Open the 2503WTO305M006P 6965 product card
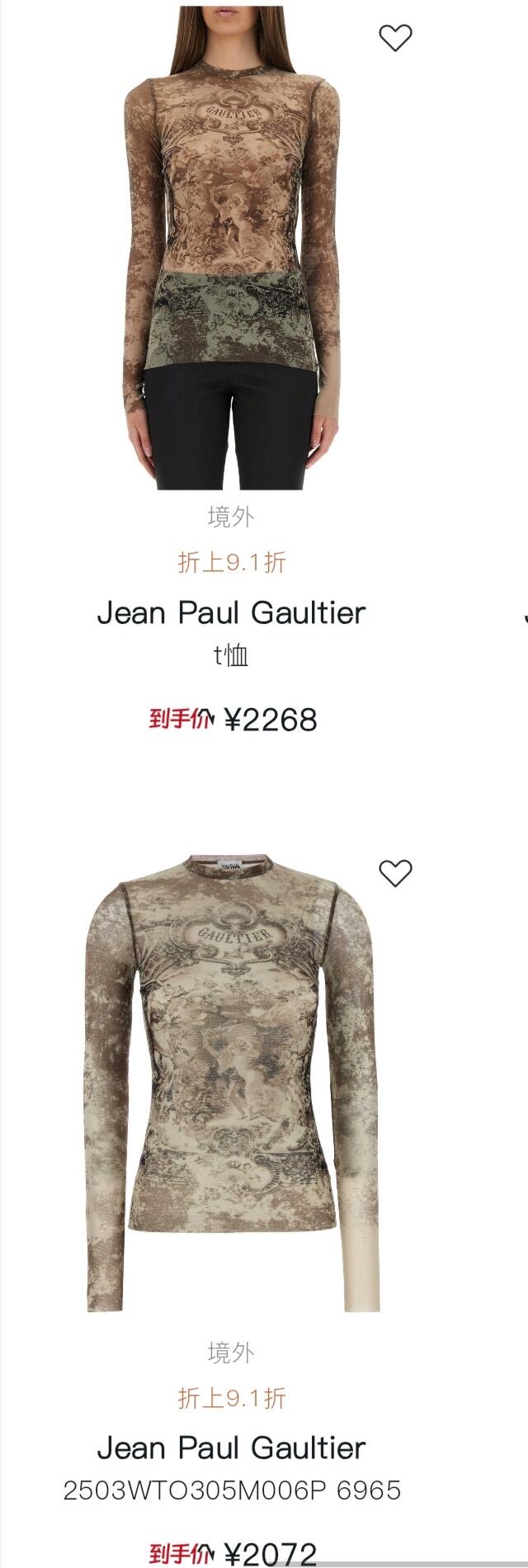Screen dimensions: 528x1568 point(231,1081)
